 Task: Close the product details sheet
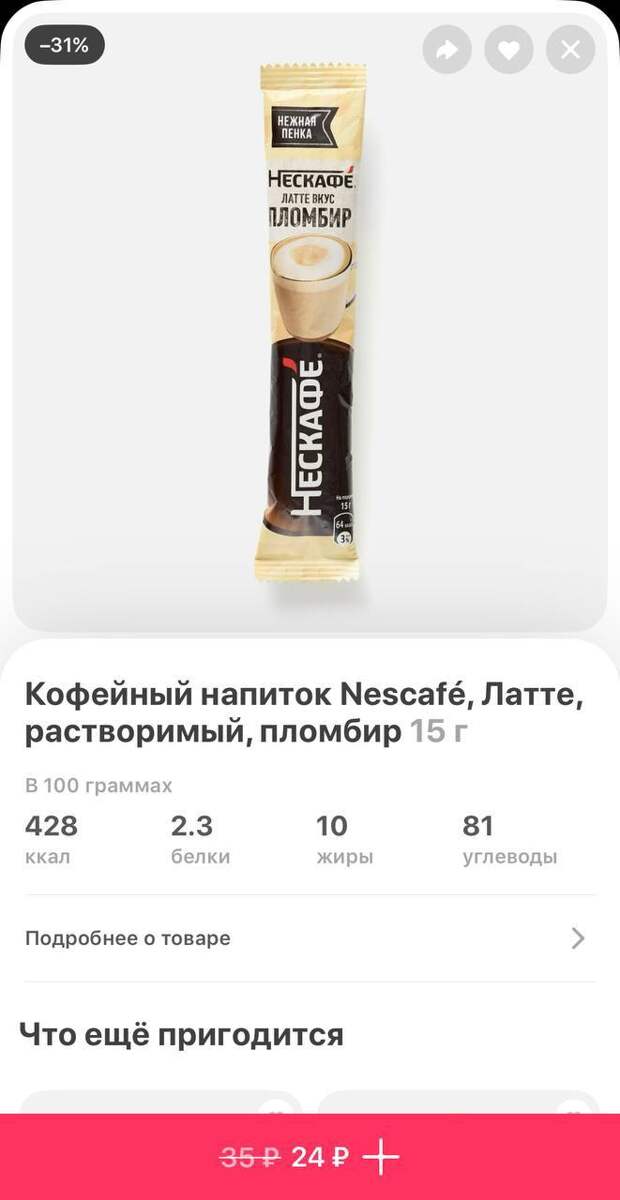tap(571, 49)
